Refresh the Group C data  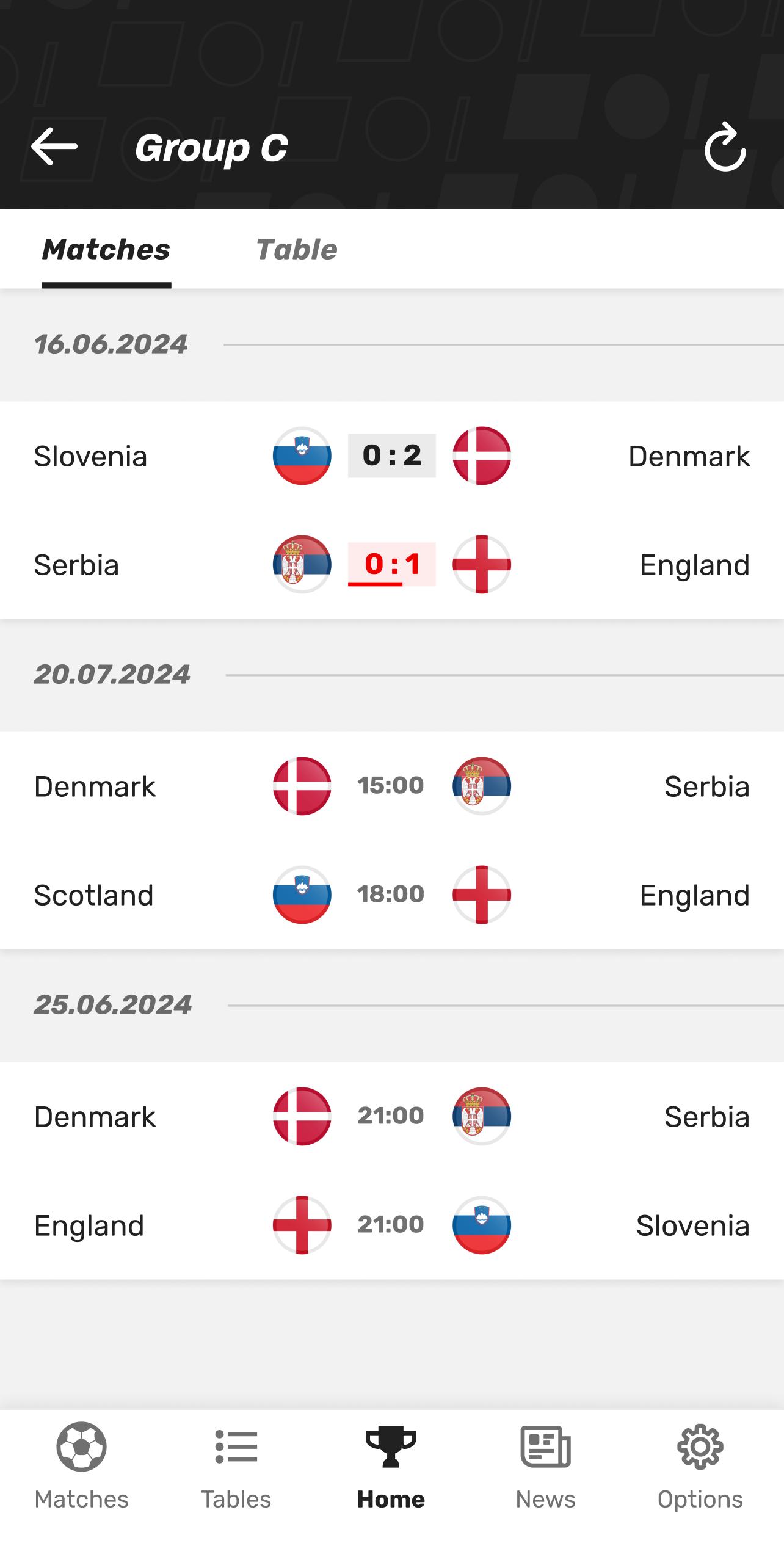click(x=725, y=147)
